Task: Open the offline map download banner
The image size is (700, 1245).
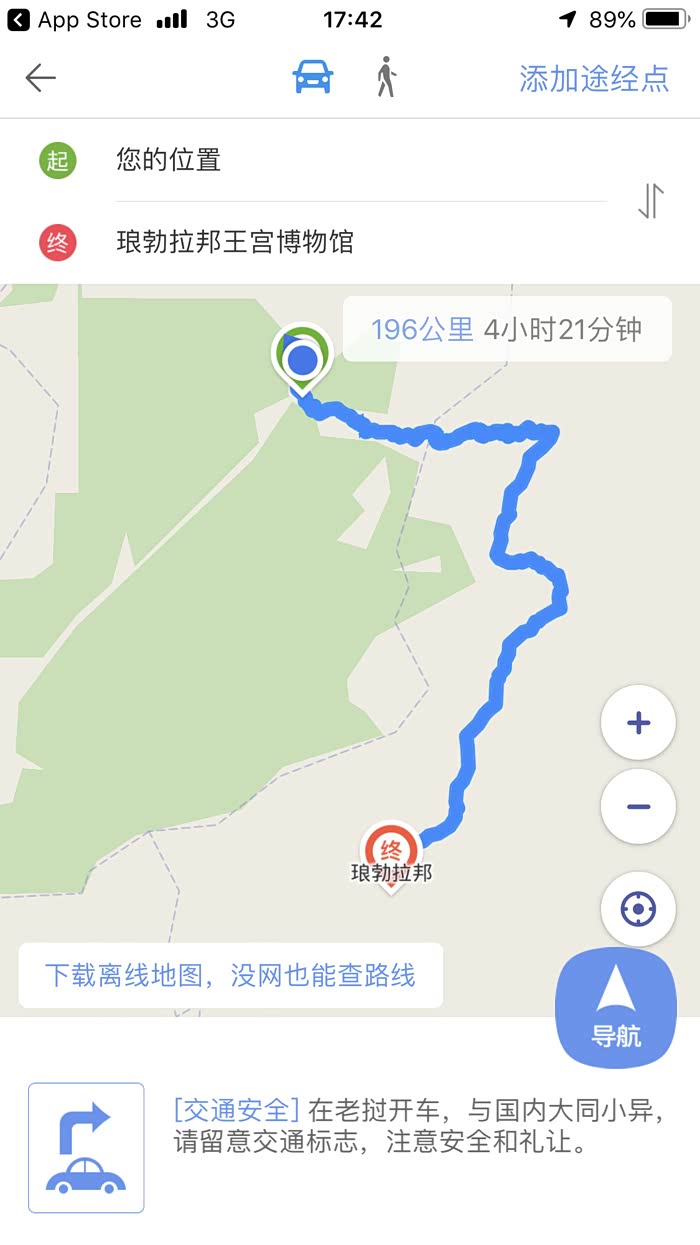Action: click(x=231, y=975)
